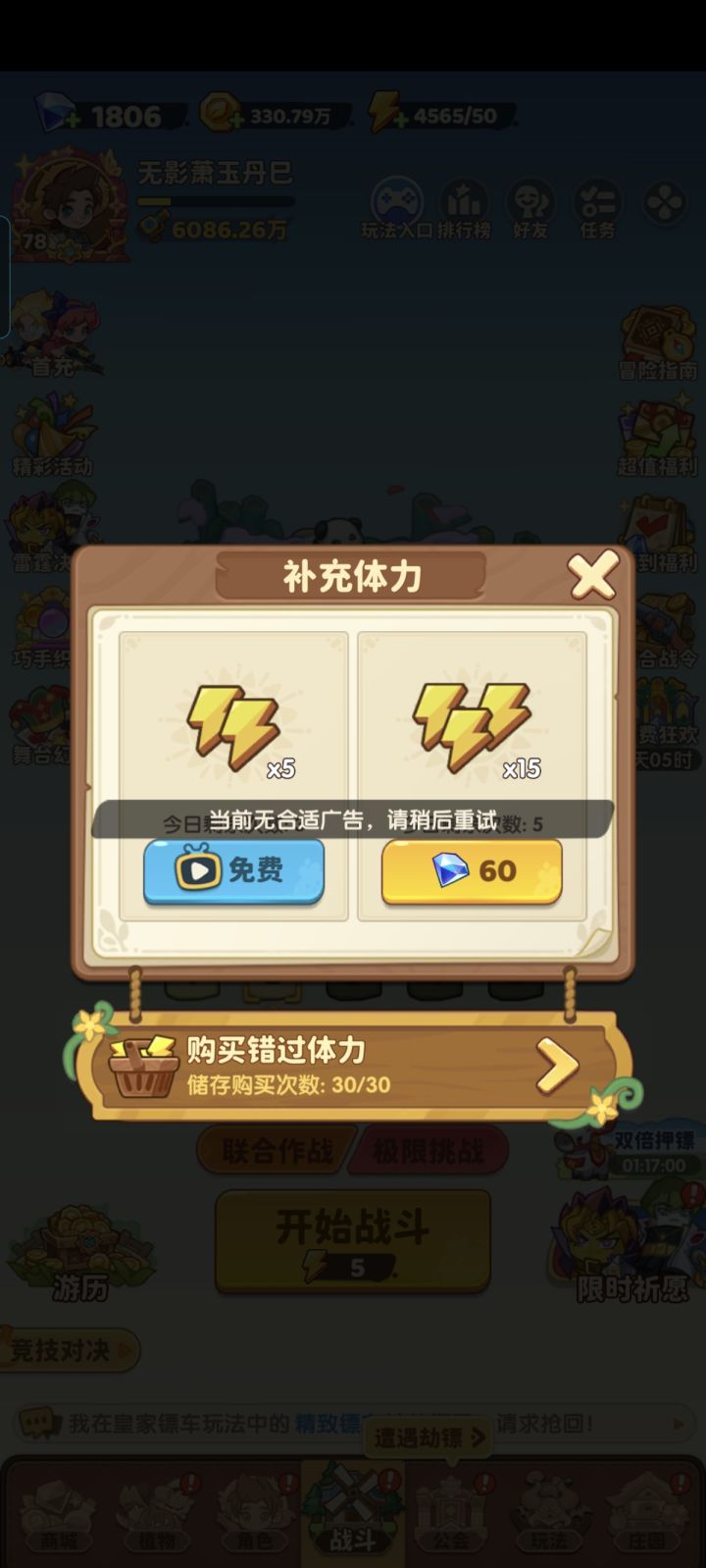Open the 任务 task list icon
Viewport: 706px width, 1568px height.
596,203
